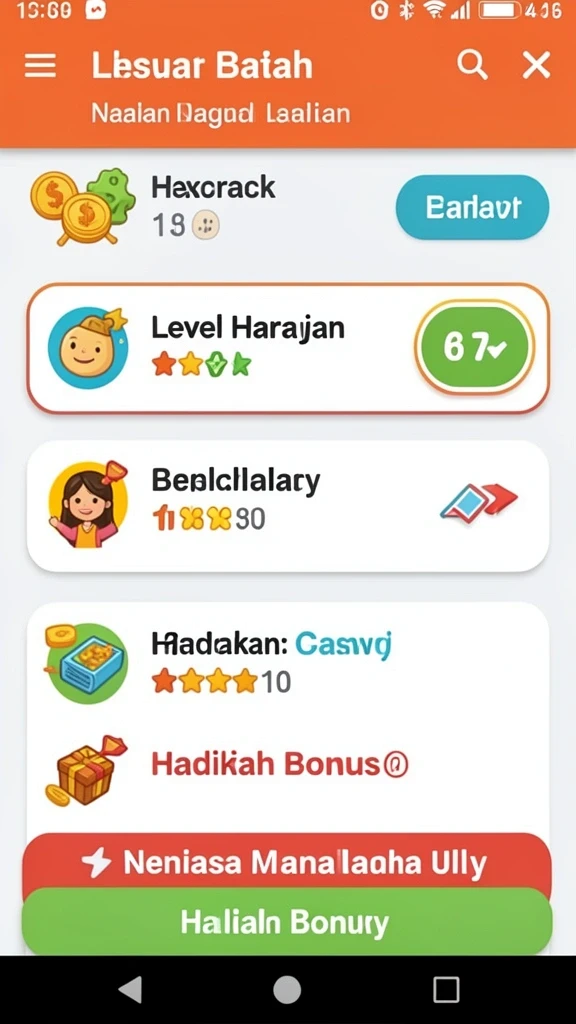
Task: Tap the green 67 round button
Action: click(475, 347)
